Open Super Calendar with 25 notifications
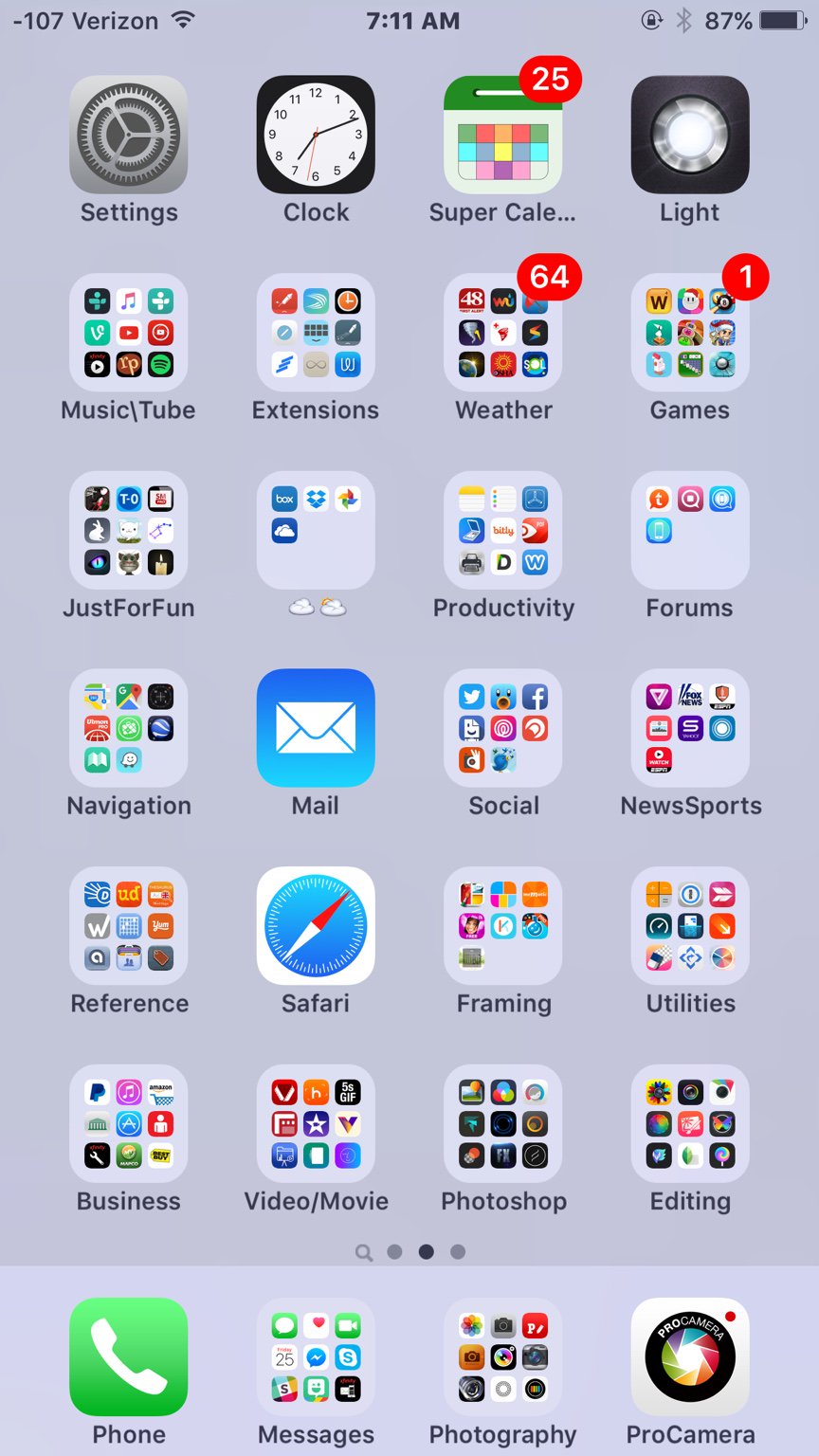 (x=502, y=134)
